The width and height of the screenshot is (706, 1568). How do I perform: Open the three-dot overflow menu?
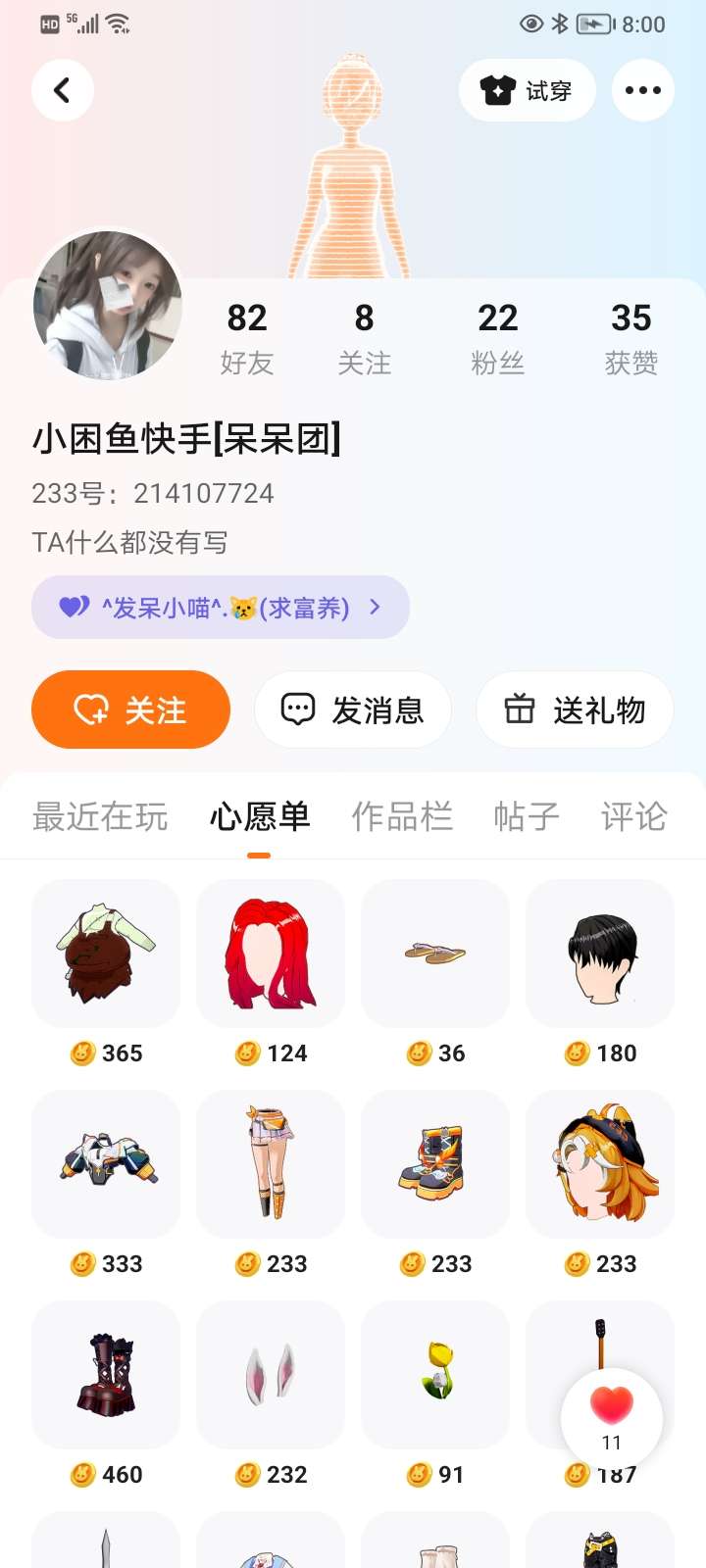642,90
